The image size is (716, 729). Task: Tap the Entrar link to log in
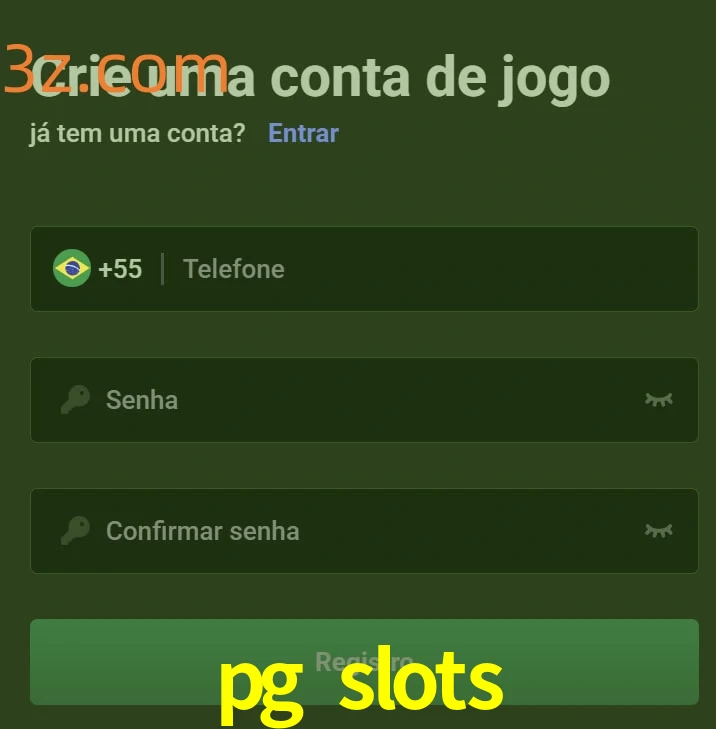[x=303, y=133]
